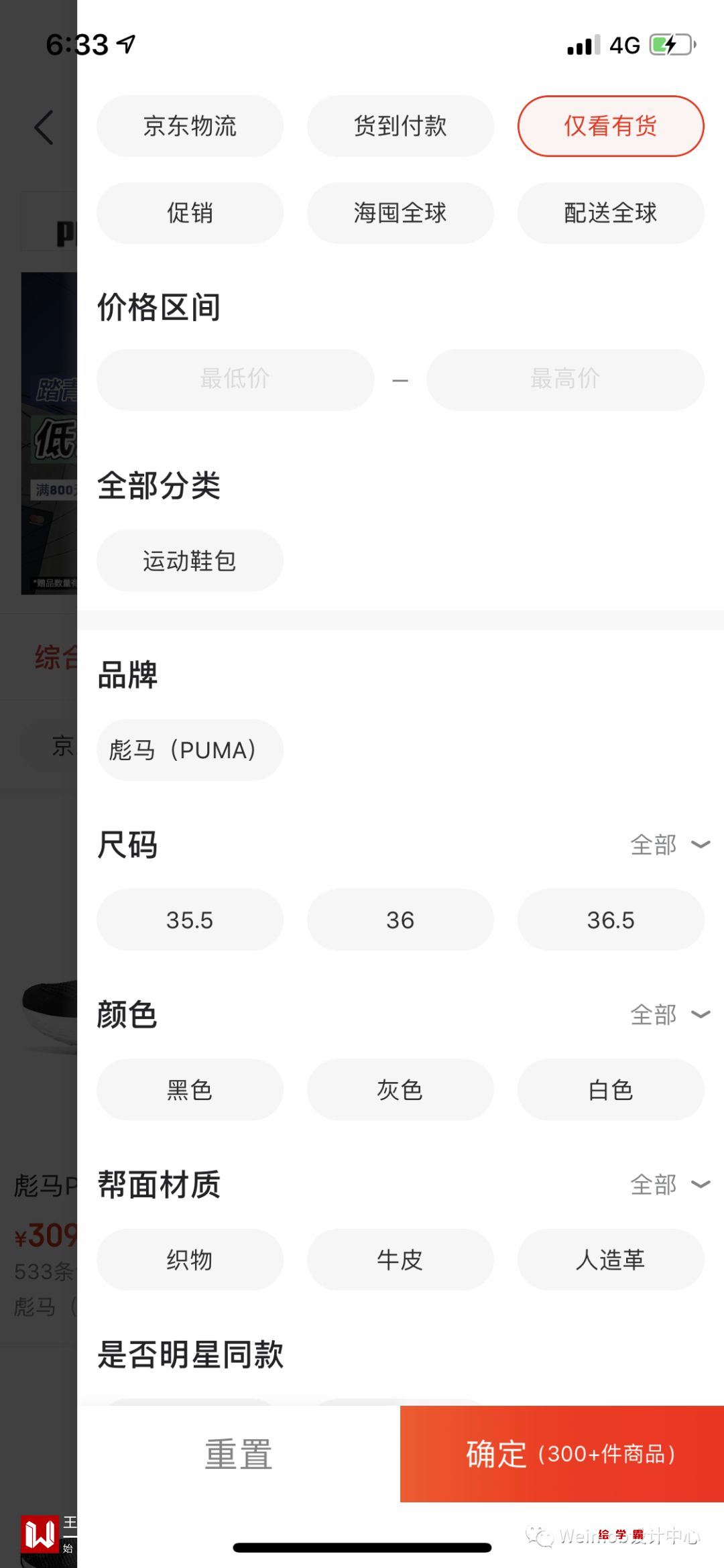Select the 京东物流 filter chip

point(190,126)
